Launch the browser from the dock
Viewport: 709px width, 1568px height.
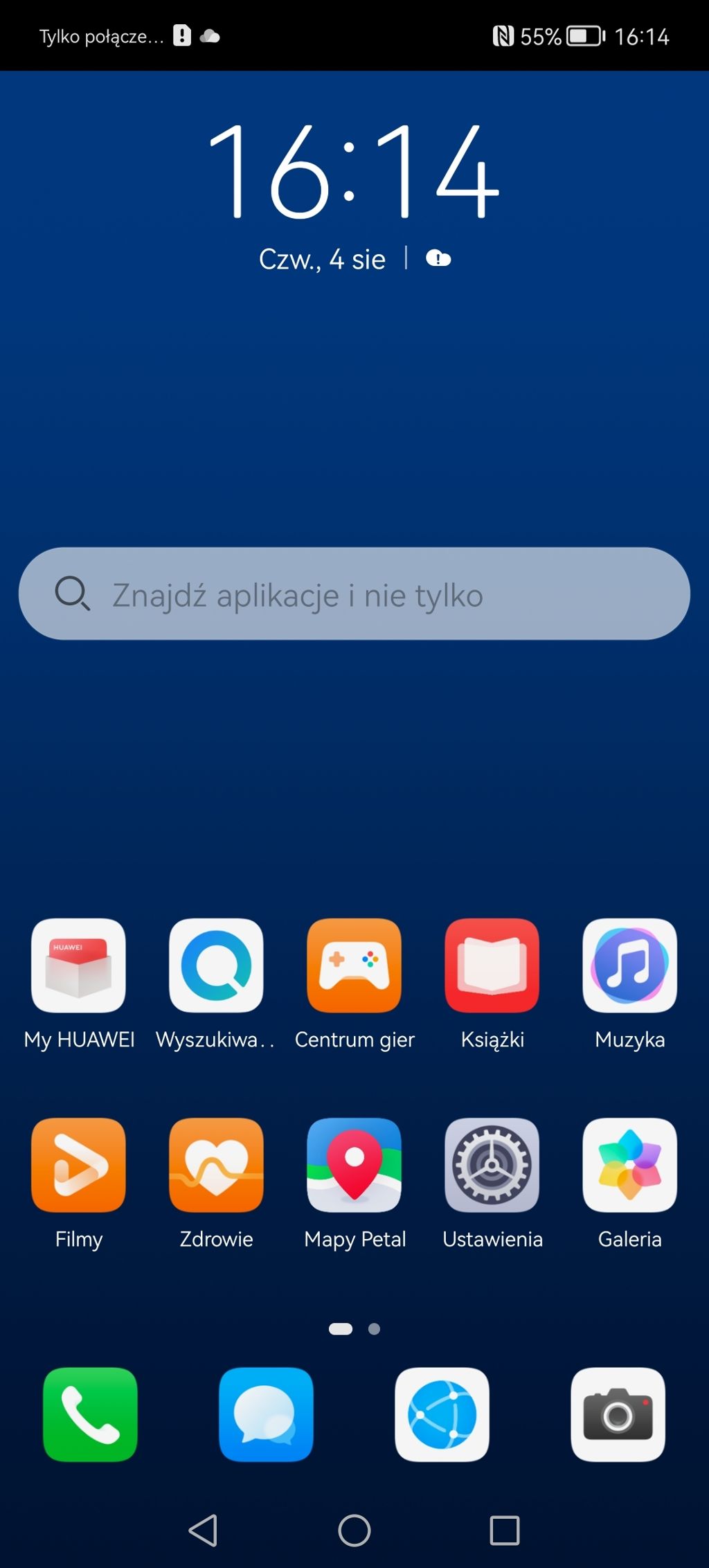point(442,1414)
